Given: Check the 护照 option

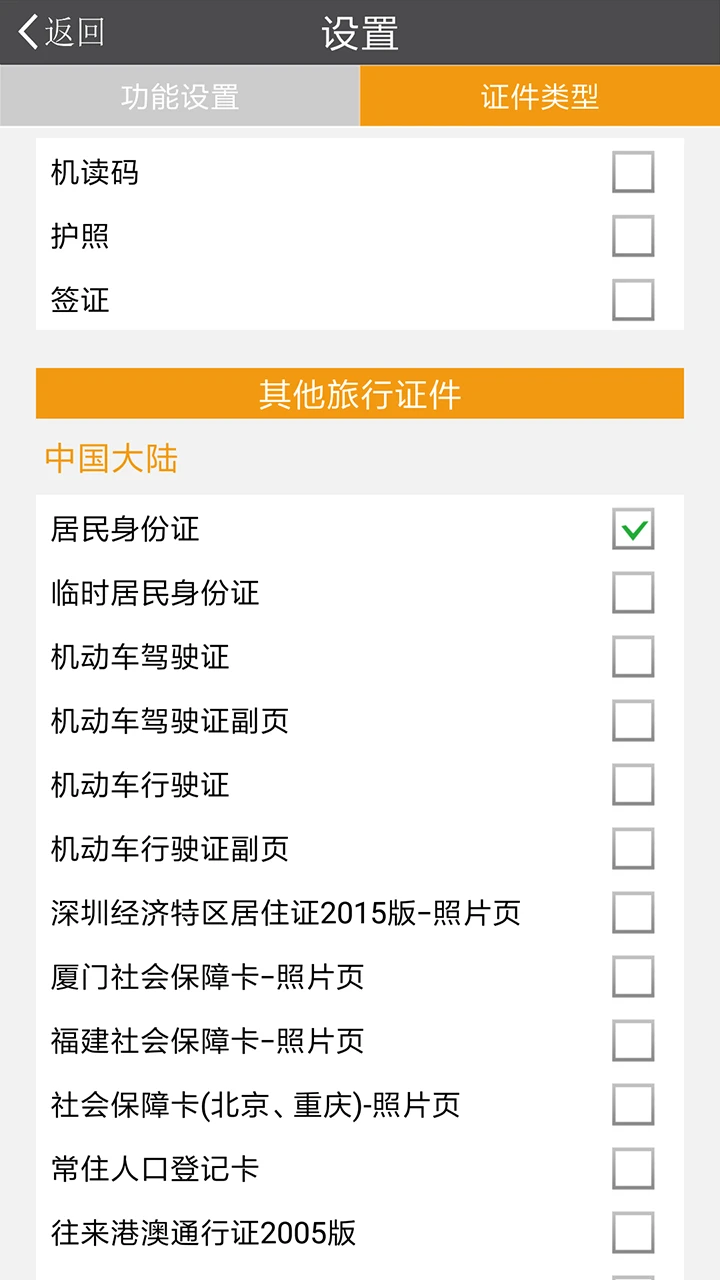Looking at the screenshot, I should [633, 236].
